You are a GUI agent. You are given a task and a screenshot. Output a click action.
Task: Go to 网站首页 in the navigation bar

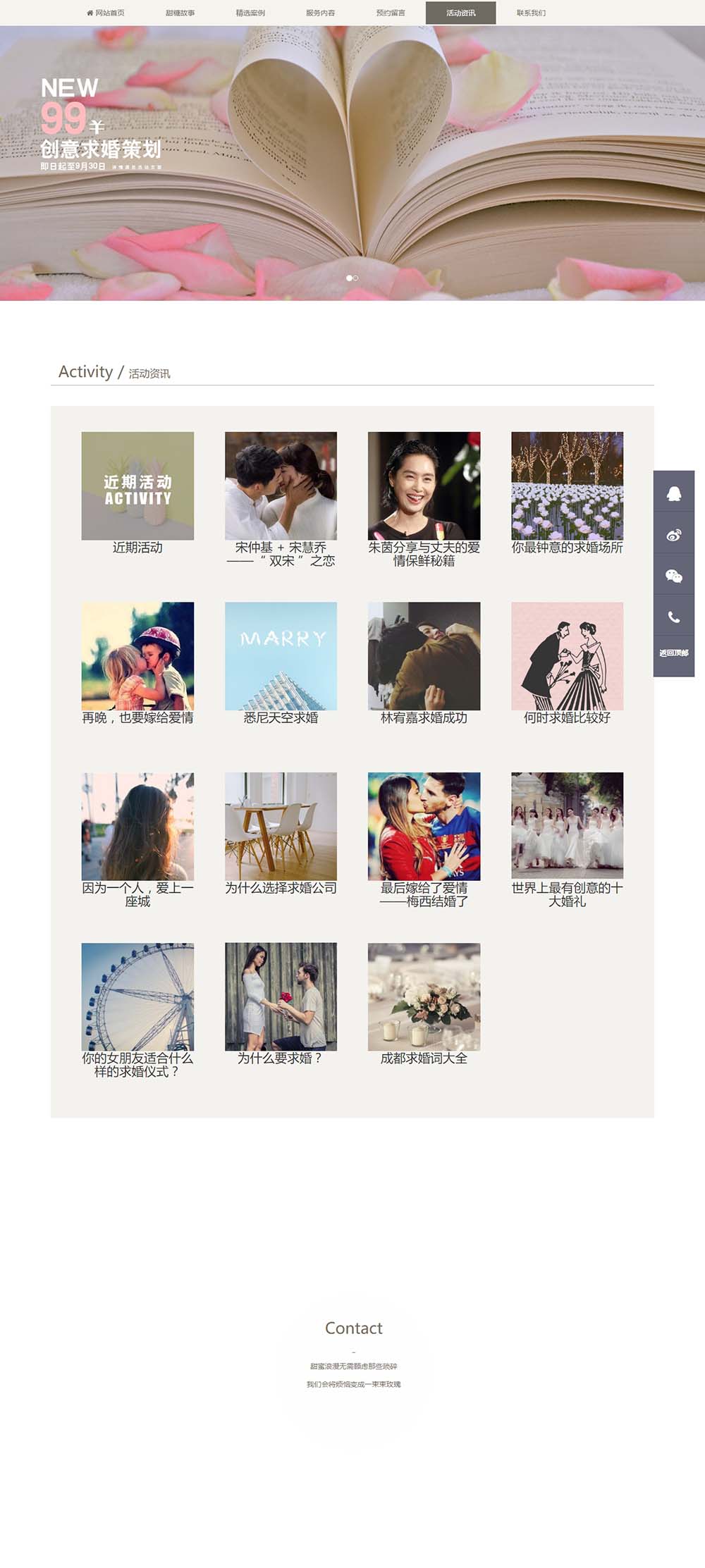(x=106, y=13)
